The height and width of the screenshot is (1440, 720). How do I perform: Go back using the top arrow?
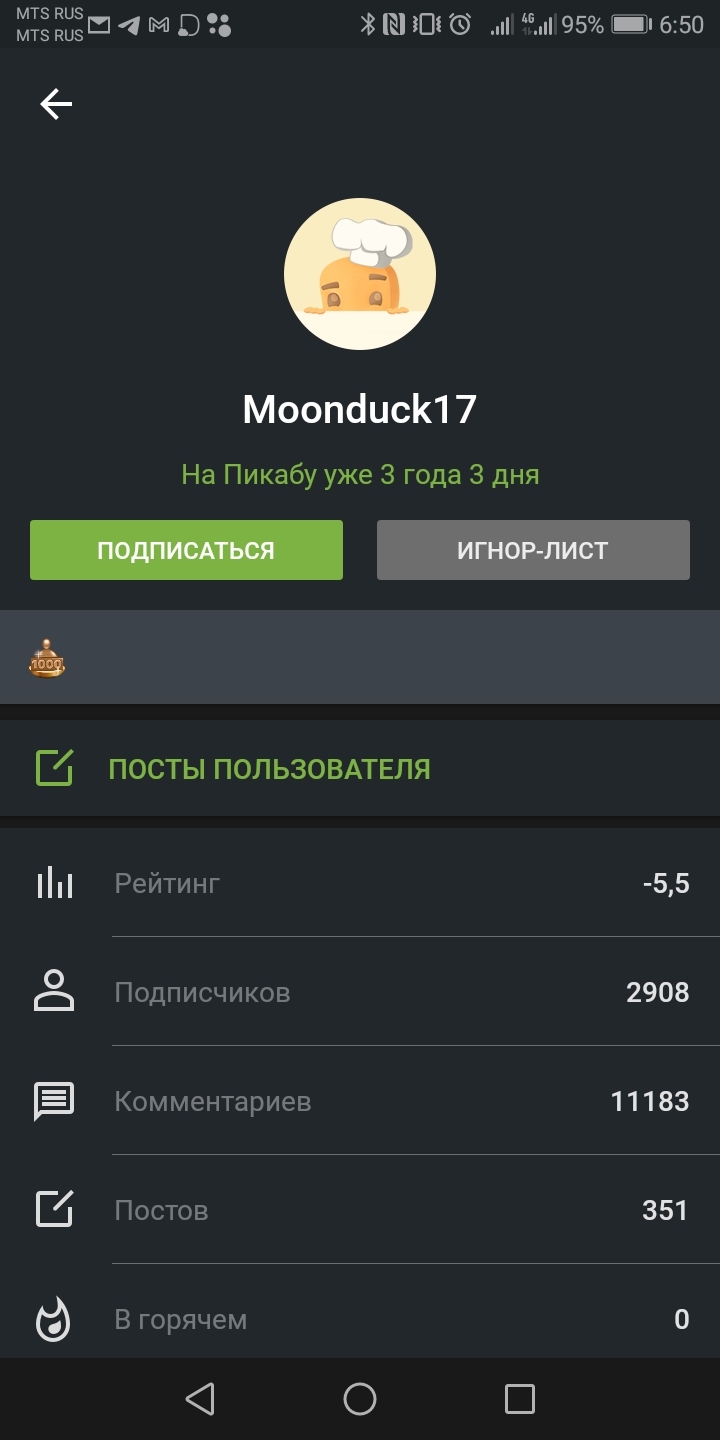pyautogui.click(x=56, y=104)
